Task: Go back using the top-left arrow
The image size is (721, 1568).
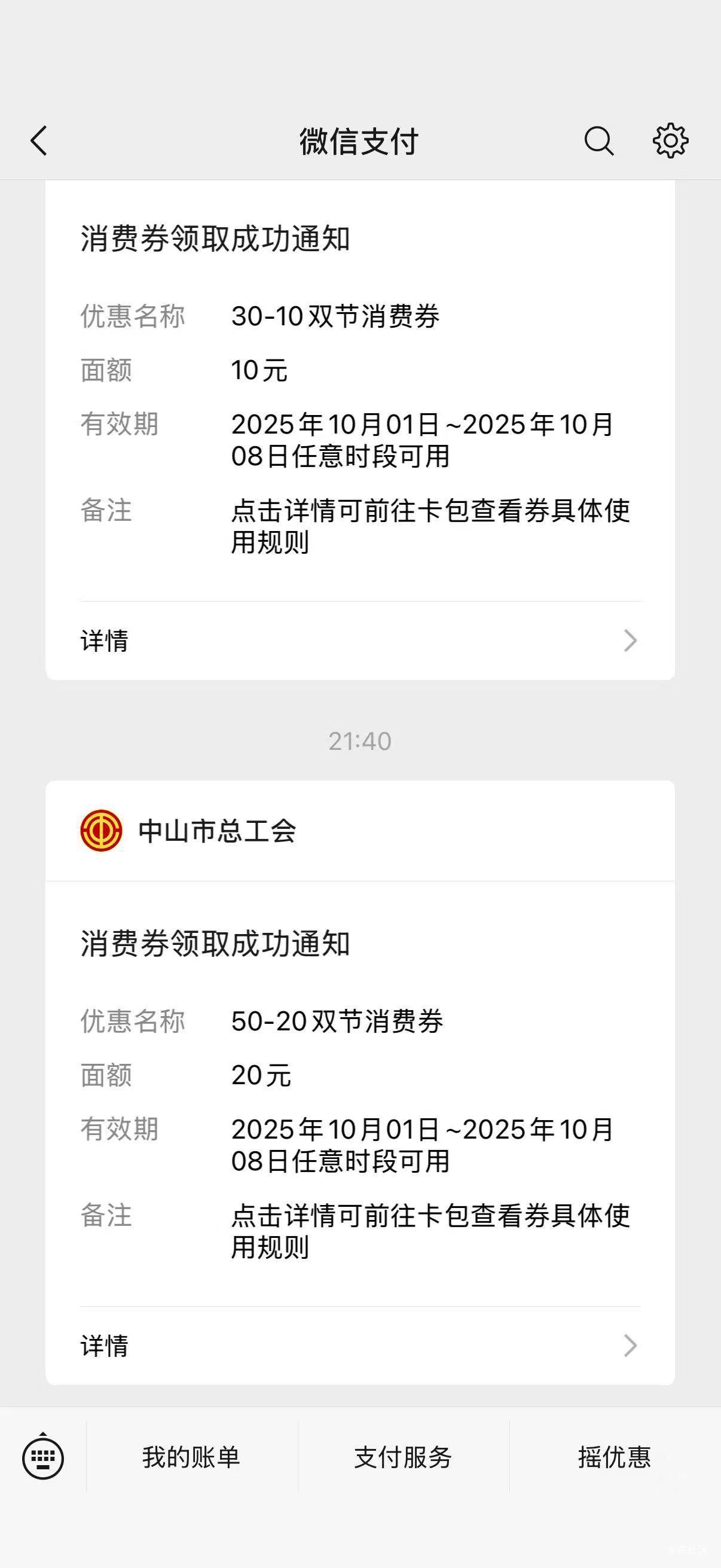Action: (x=39, y=141)
